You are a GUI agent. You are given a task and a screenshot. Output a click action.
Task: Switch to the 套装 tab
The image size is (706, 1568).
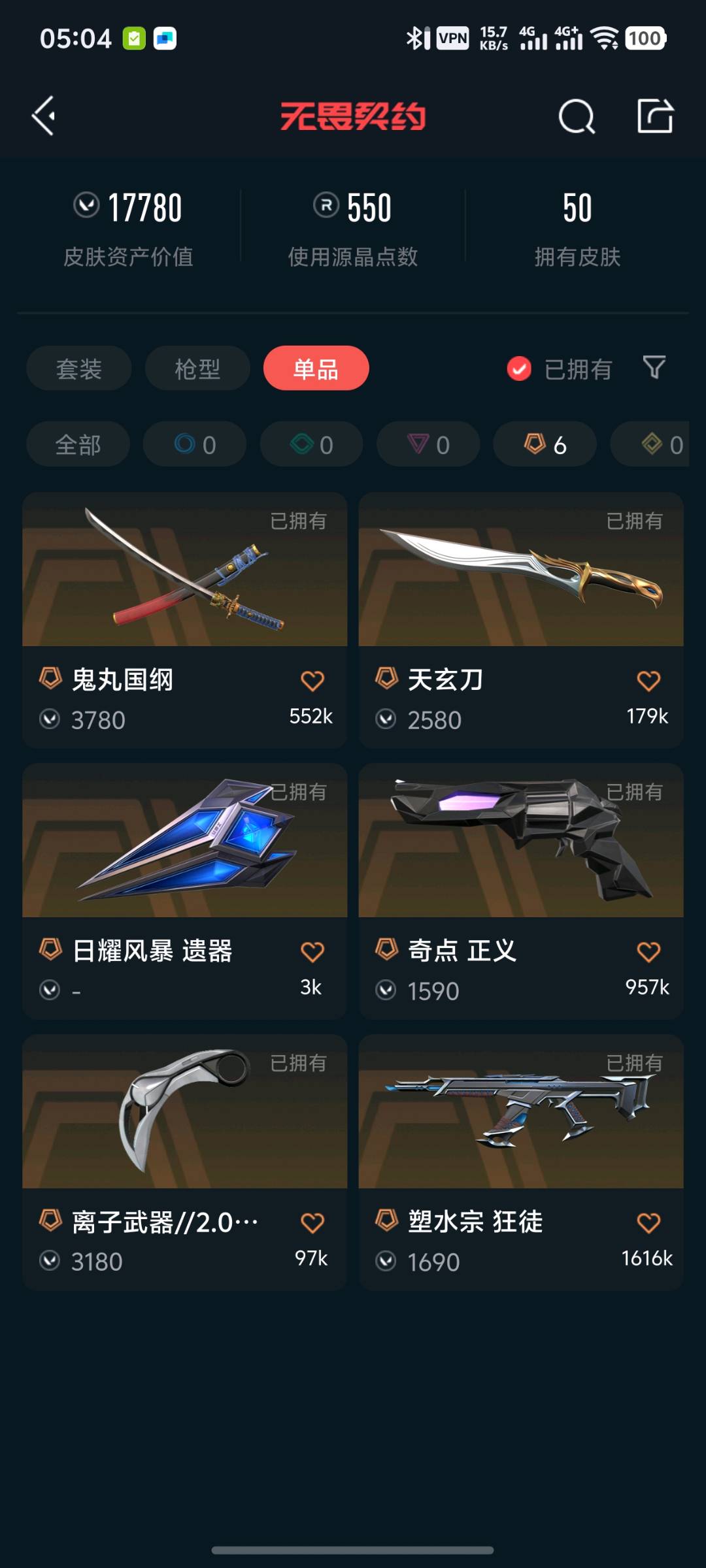(x=79, y=368)
